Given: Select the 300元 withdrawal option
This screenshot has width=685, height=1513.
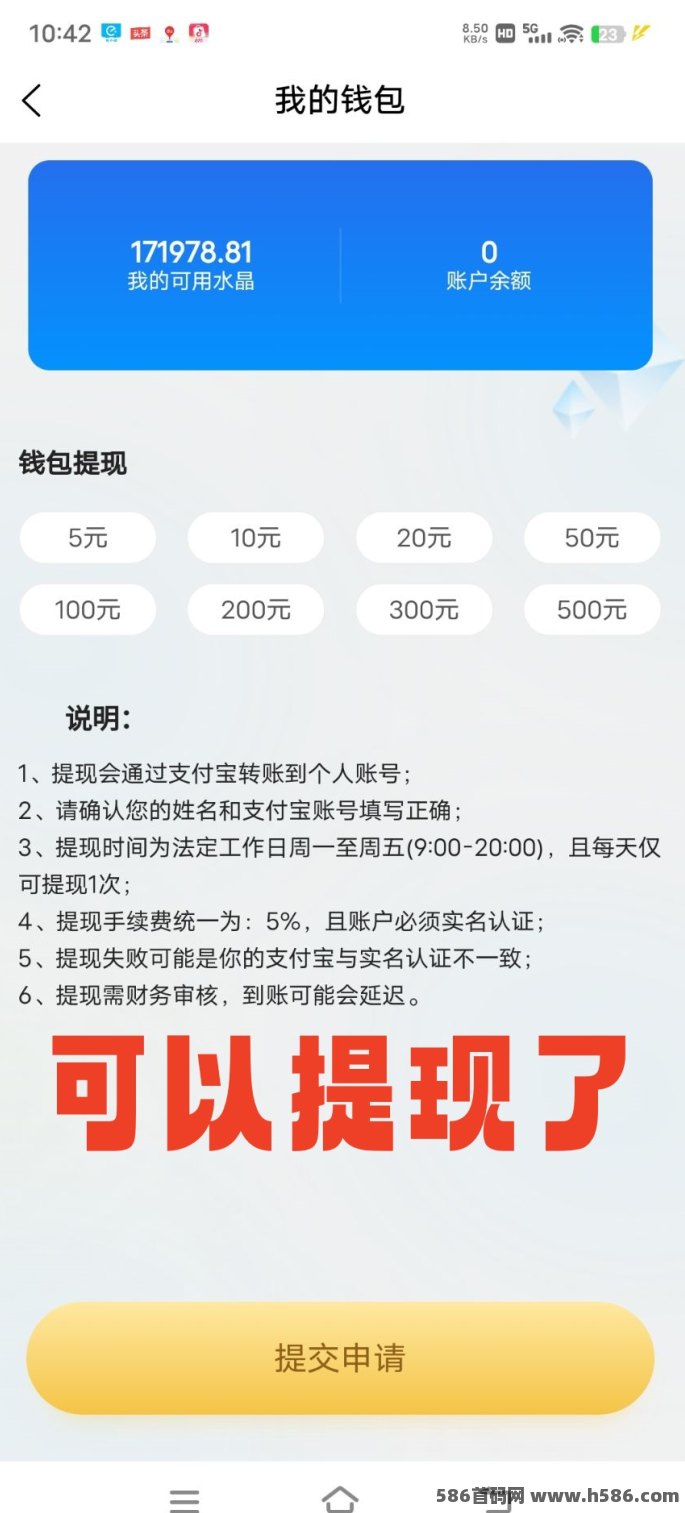Looking at the screenshot, I should [x=424, y=610].
